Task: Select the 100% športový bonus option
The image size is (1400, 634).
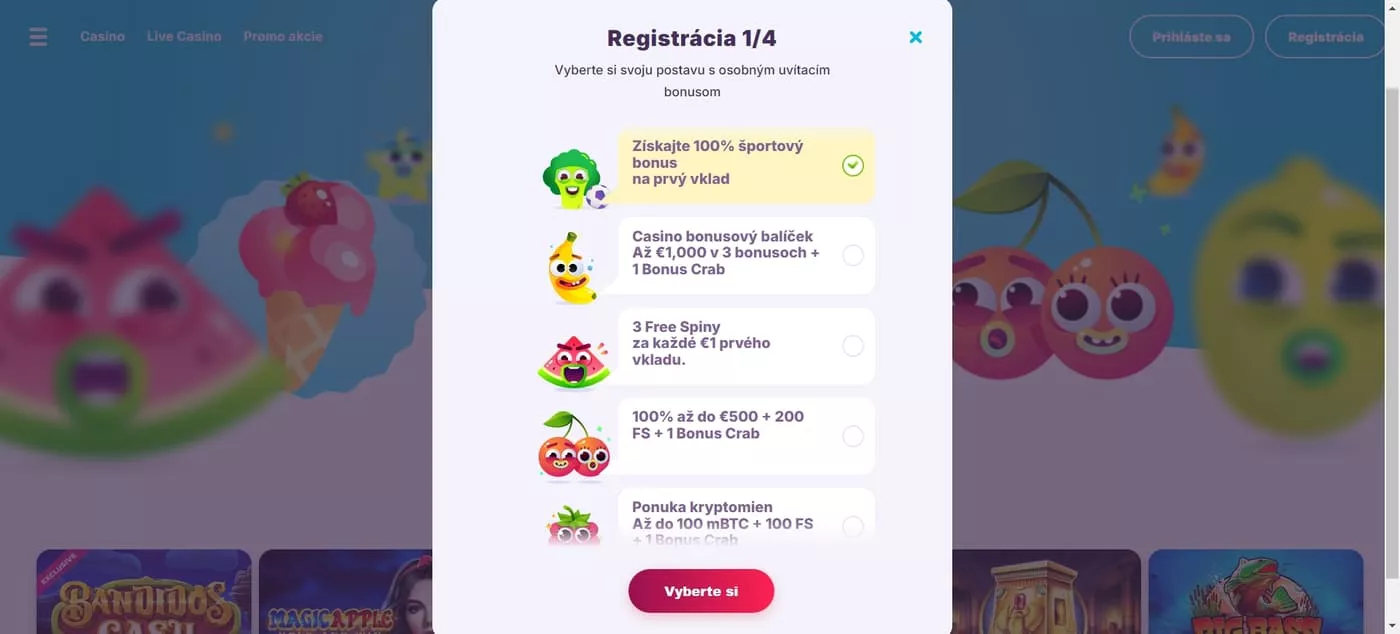Action: (745, 165)
